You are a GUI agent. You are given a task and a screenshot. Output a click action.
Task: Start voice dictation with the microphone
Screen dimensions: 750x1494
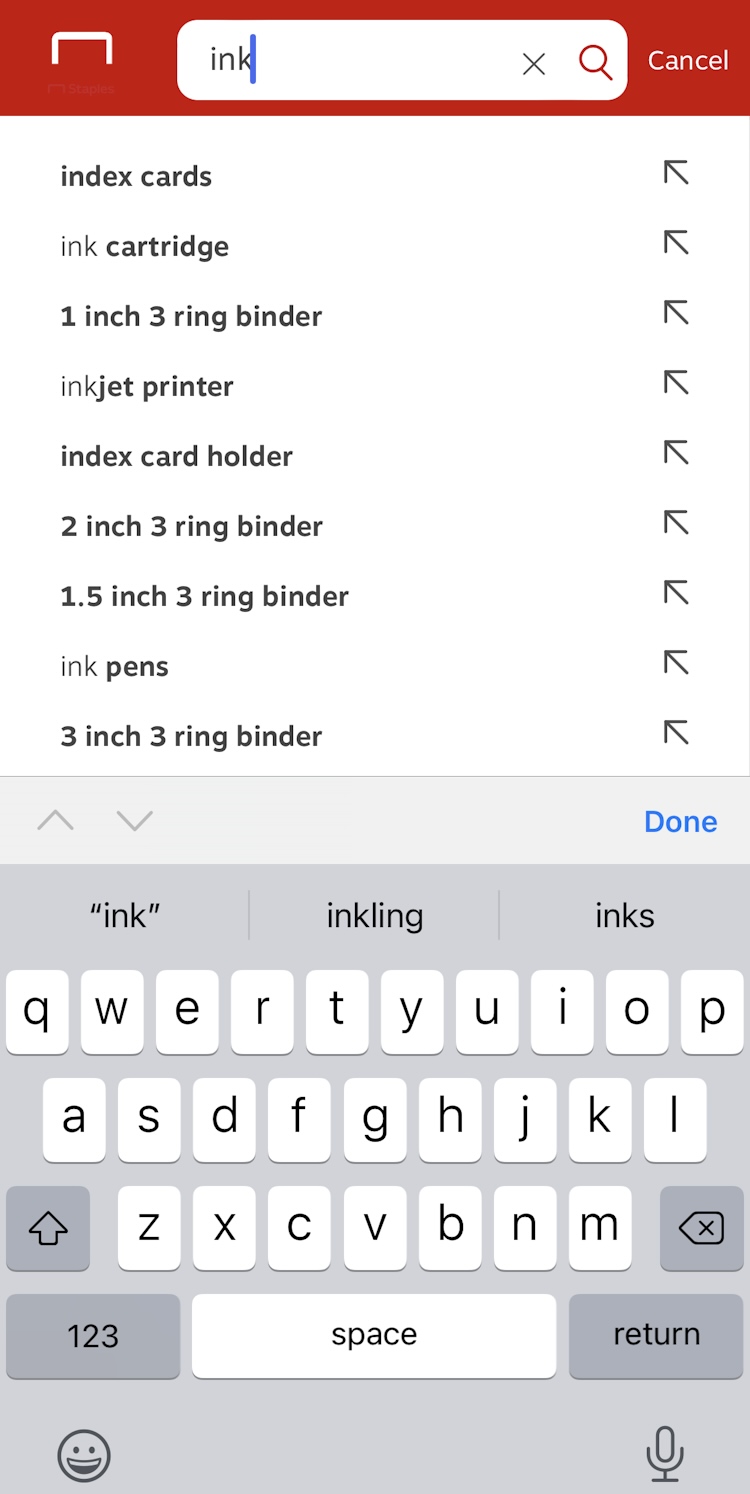[664, 1453]
